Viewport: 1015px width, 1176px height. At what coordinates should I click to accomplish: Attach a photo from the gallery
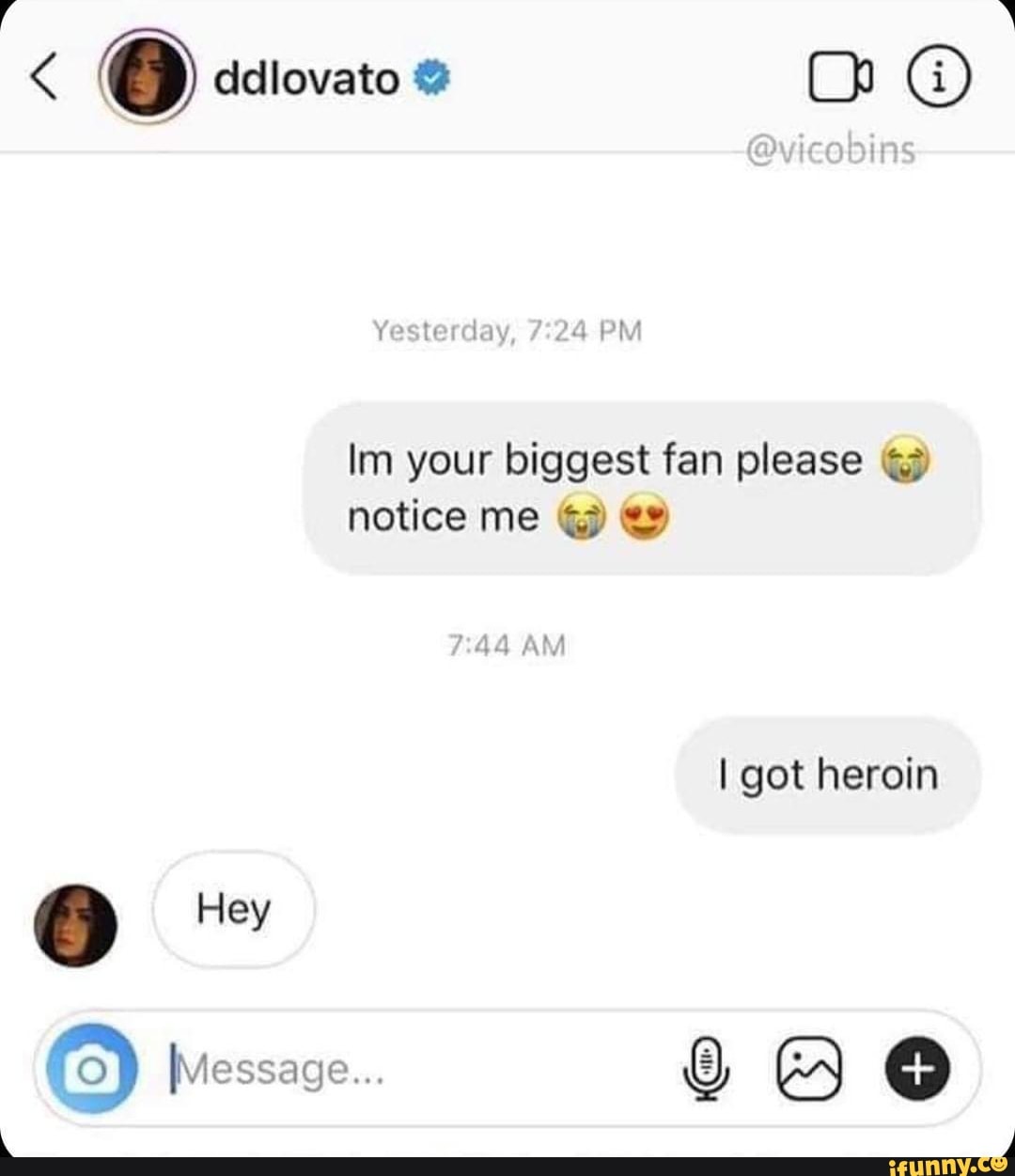click(x=808, y=1069)
